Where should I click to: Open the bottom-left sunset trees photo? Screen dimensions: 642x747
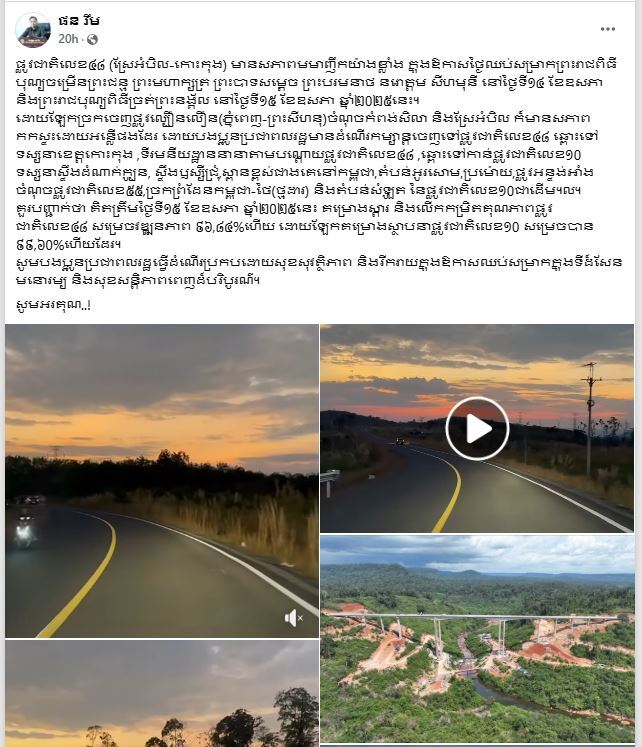point(160,695)
